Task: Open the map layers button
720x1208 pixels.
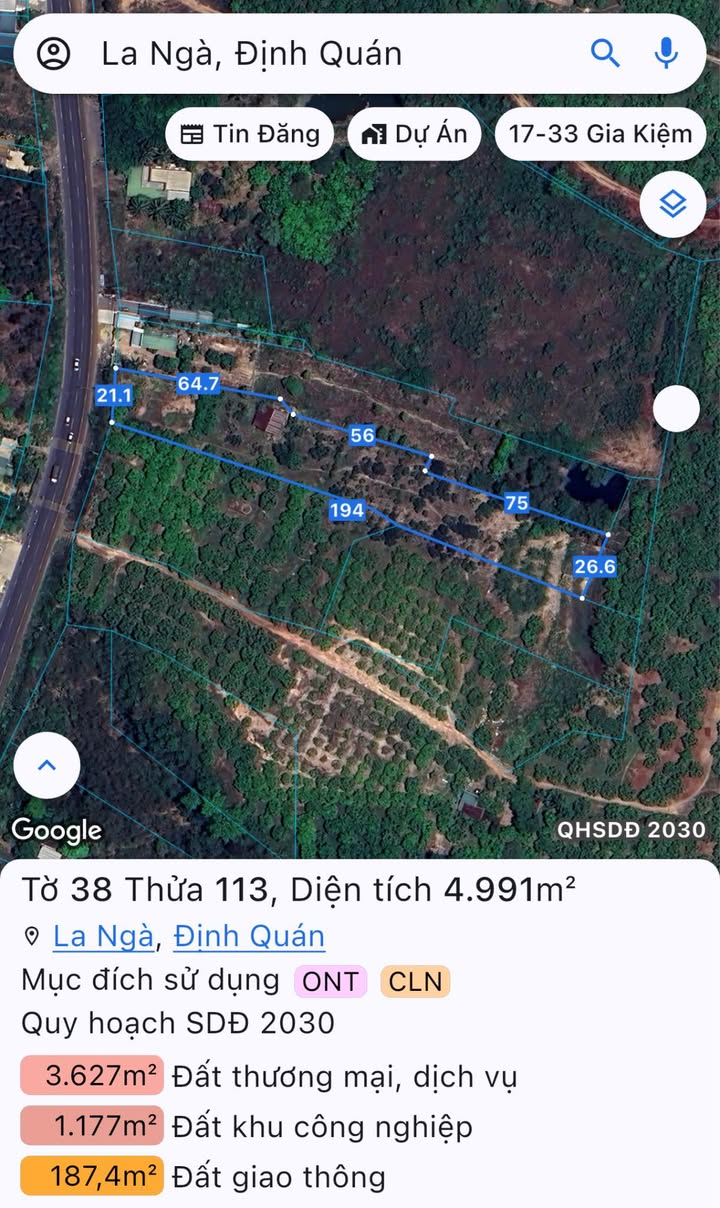Action: click(x=673, y=205)
